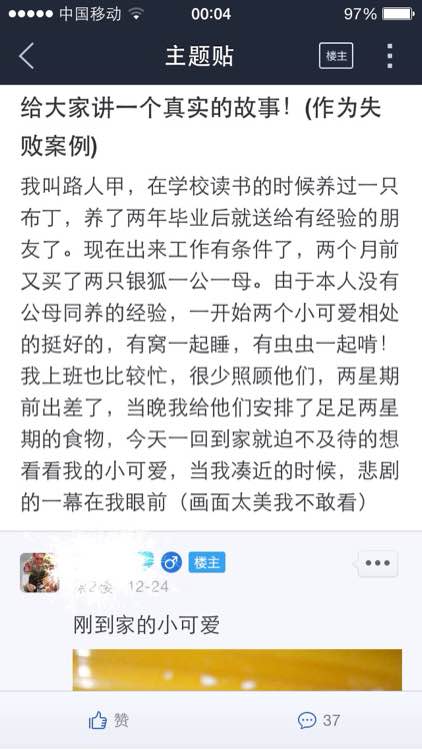
Task: Open the 37 comments
Action: [x=319, y=719]
